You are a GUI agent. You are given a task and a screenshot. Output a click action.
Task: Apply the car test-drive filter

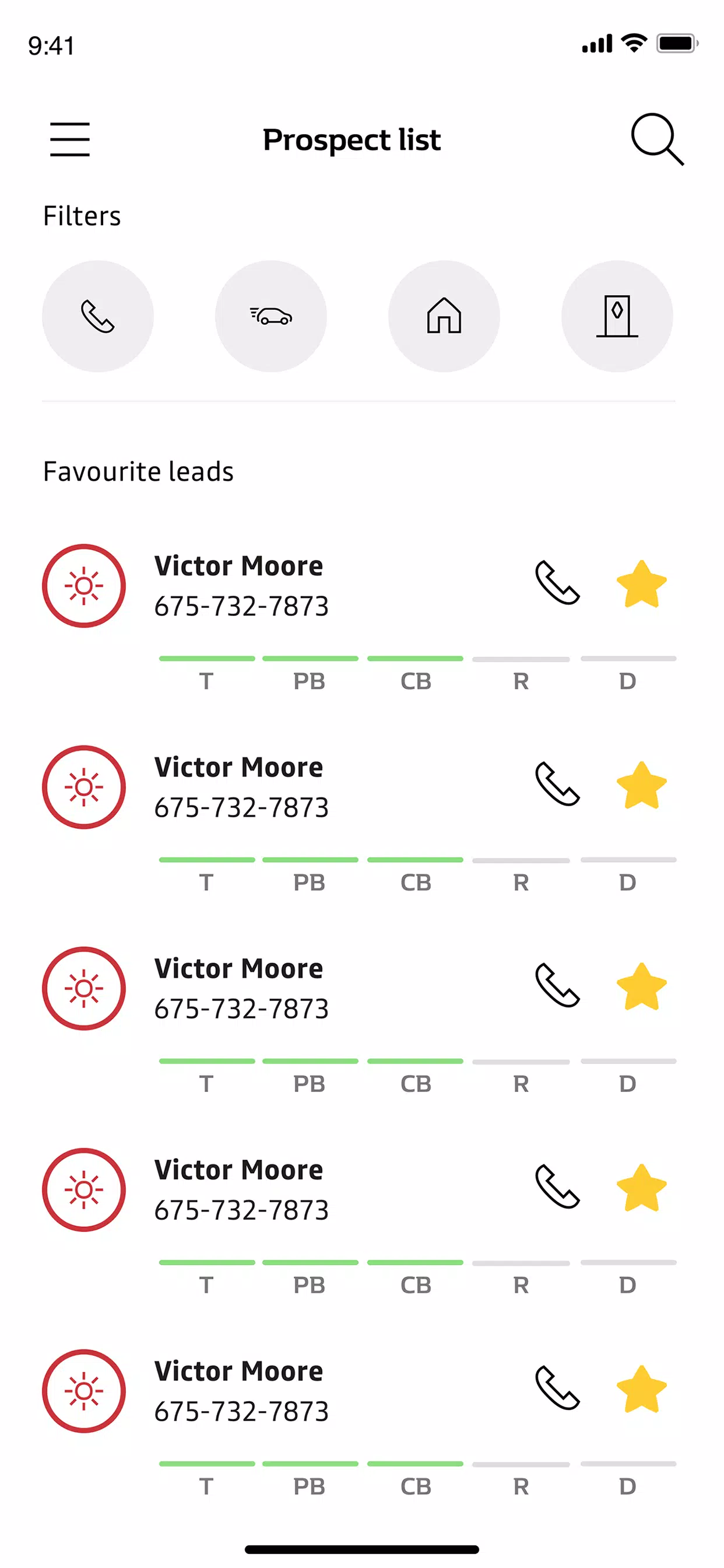pyautogui.click(x=270, y=316)
